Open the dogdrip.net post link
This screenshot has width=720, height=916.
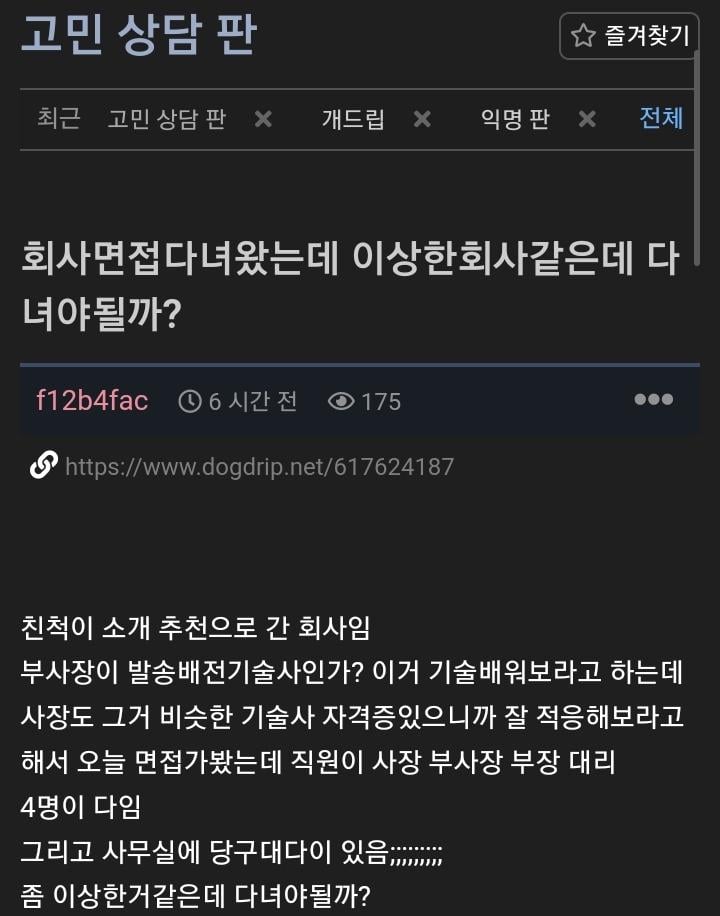pyautogui.click(x=259, y=466)
